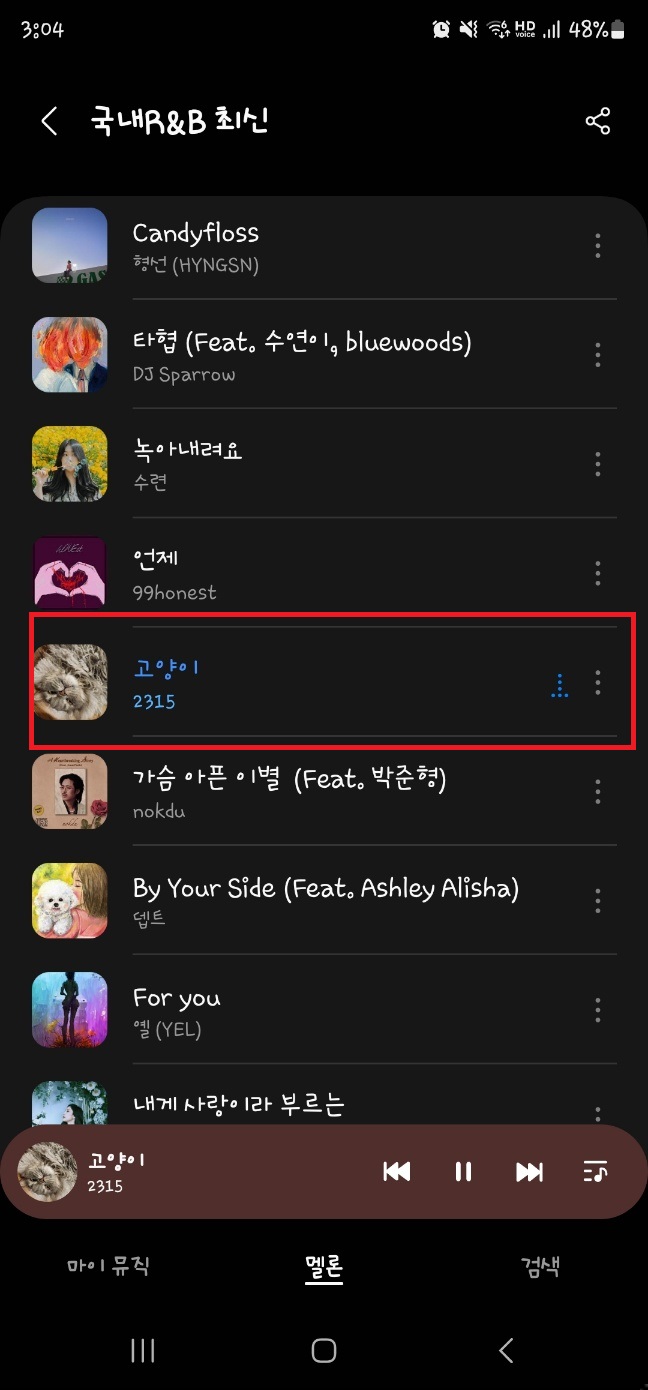Open more options for 언제
The width and height of the screenshot is (648, 1390).
[x=597, y=573]
